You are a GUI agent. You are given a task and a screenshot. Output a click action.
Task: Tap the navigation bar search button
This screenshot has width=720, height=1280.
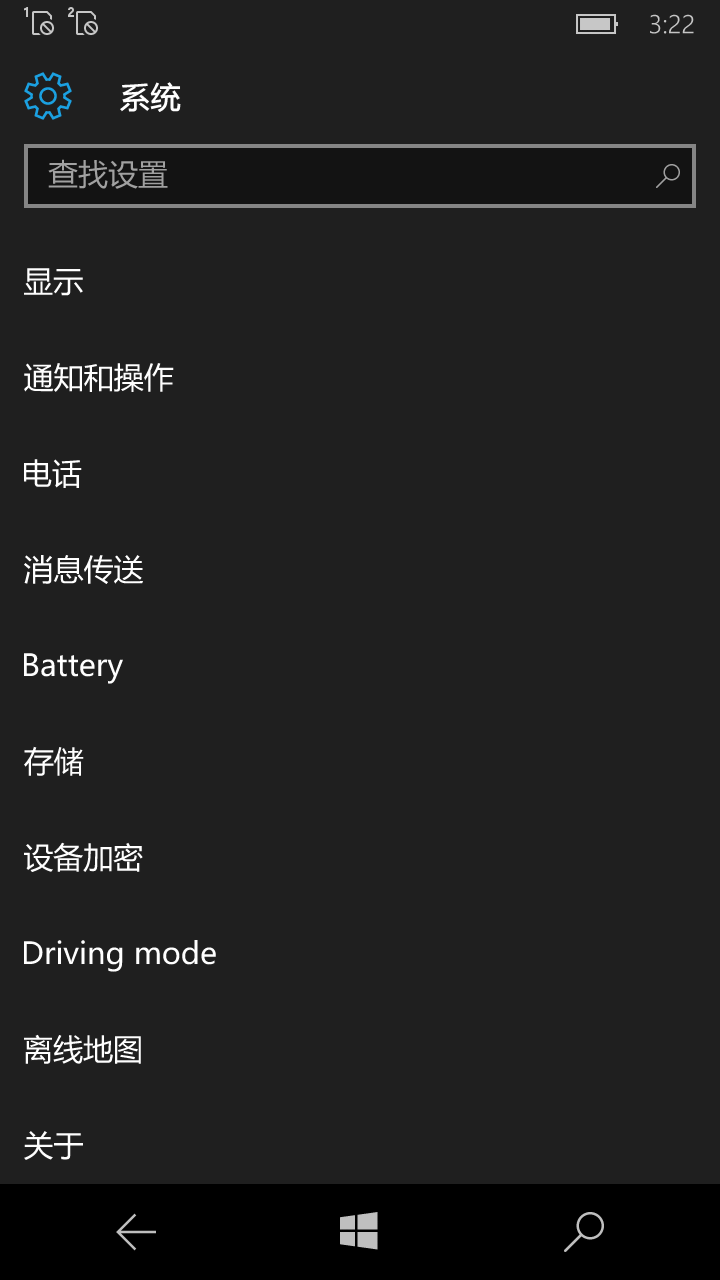(584, 1232)
